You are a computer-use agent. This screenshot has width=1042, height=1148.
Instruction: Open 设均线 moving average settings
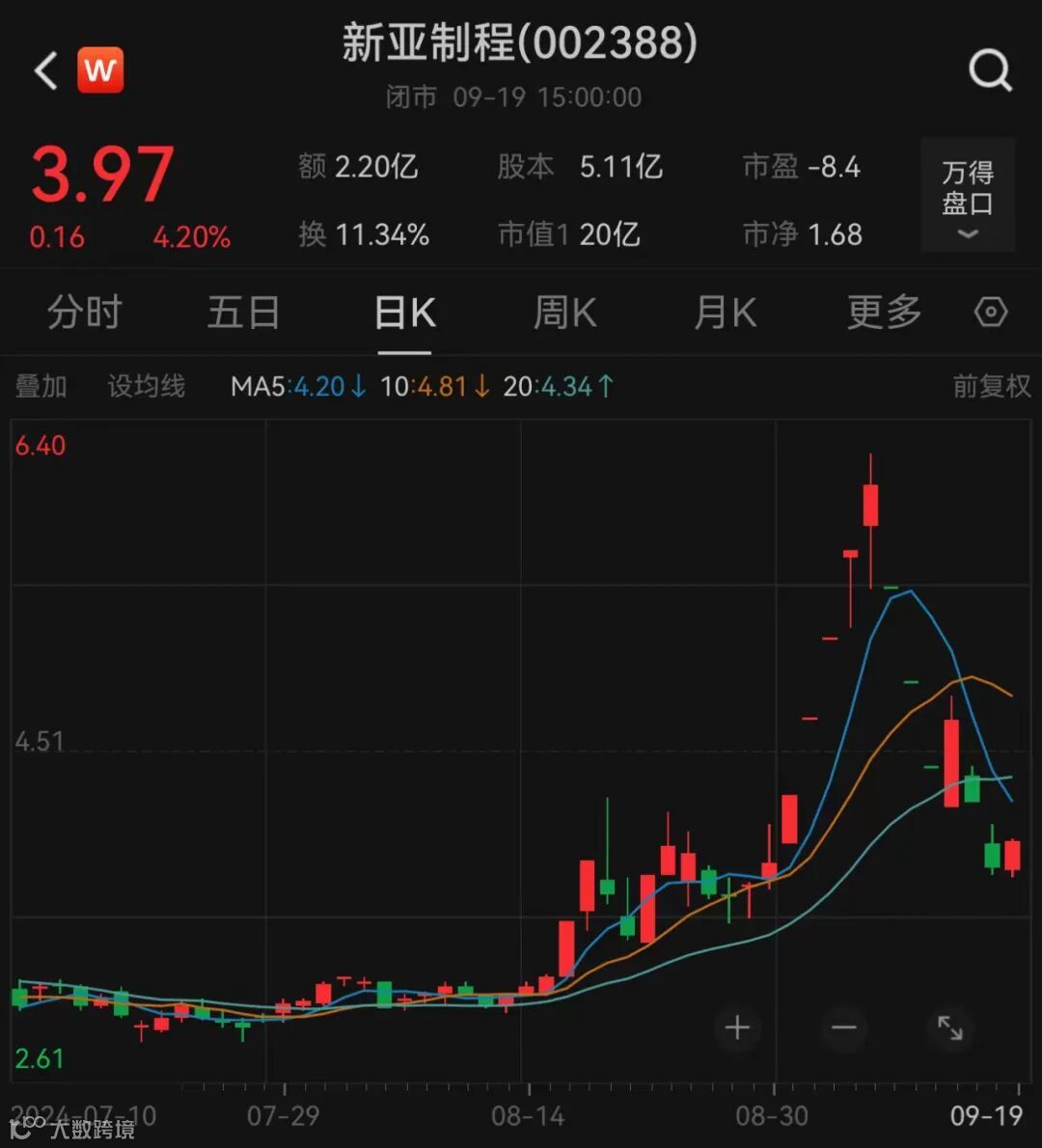tap(146, 387)
